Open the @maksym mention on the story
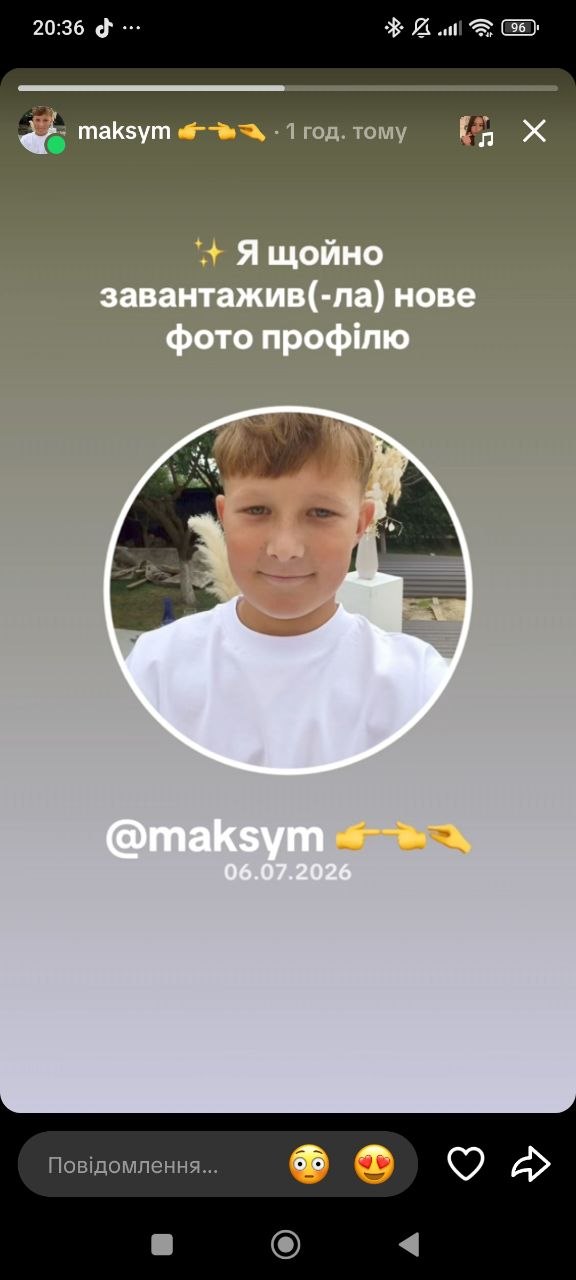 tap(288, 838)
